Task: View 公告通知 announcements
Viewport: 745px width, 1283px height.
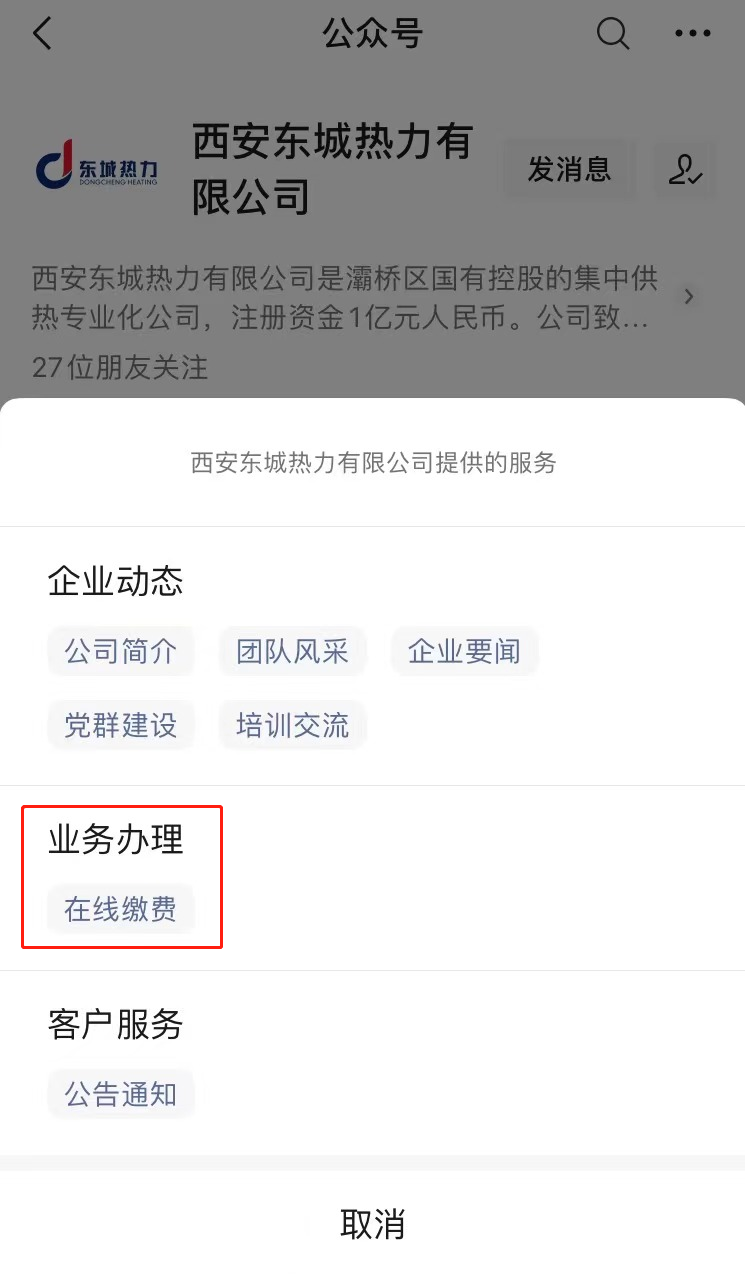Action: [121, 1094]
